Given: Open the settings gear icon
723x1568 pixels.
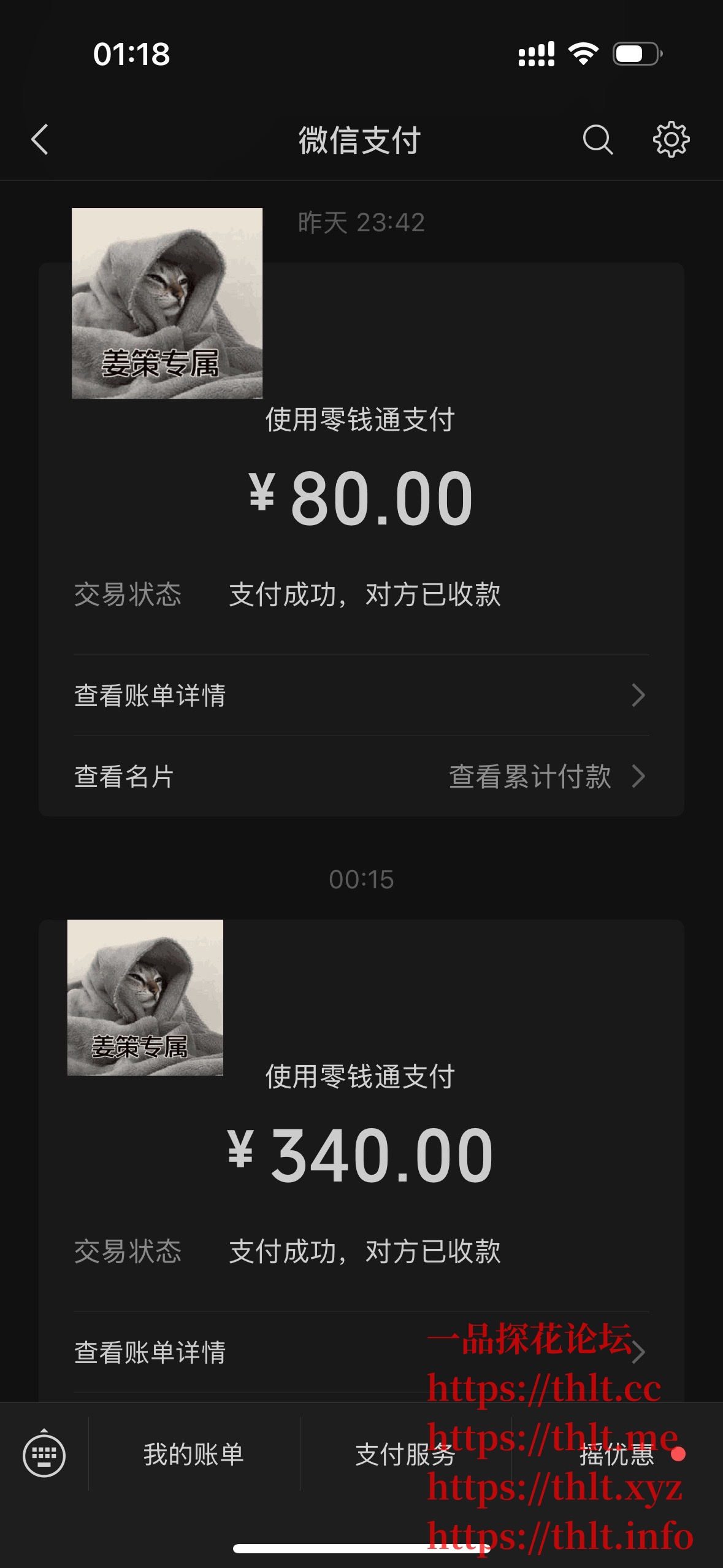Looking at the screenshot, I should pos(671,140).
